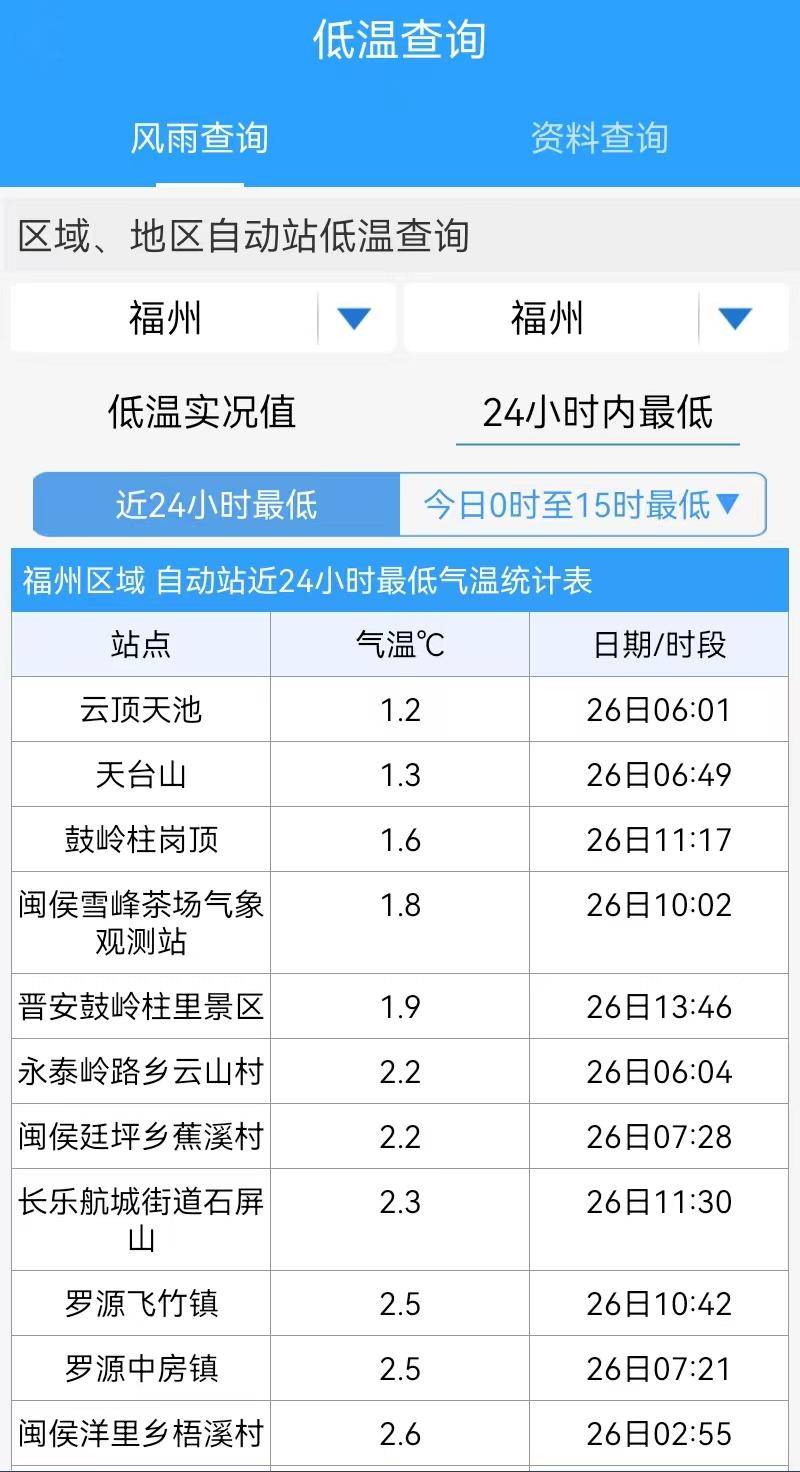This screenshot has width=800, height=1472.
Task: Click the 罗源飞竹镇 temperature value 2.5
Action: 398,1303
